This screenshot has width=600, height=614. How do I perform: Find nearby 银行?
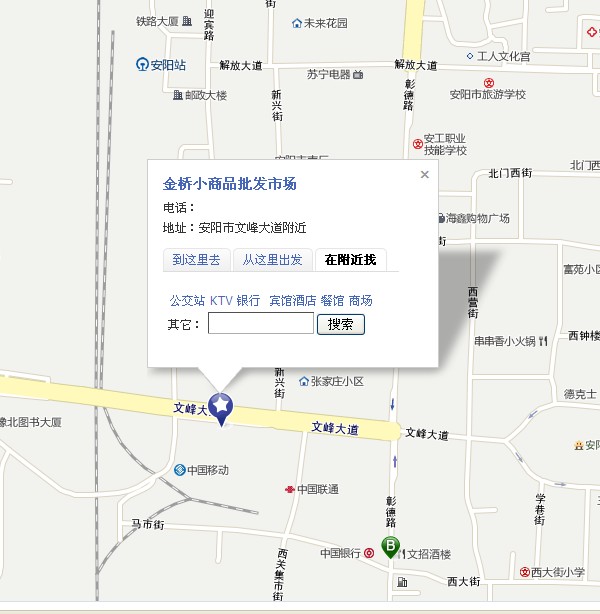pos(248,300)
